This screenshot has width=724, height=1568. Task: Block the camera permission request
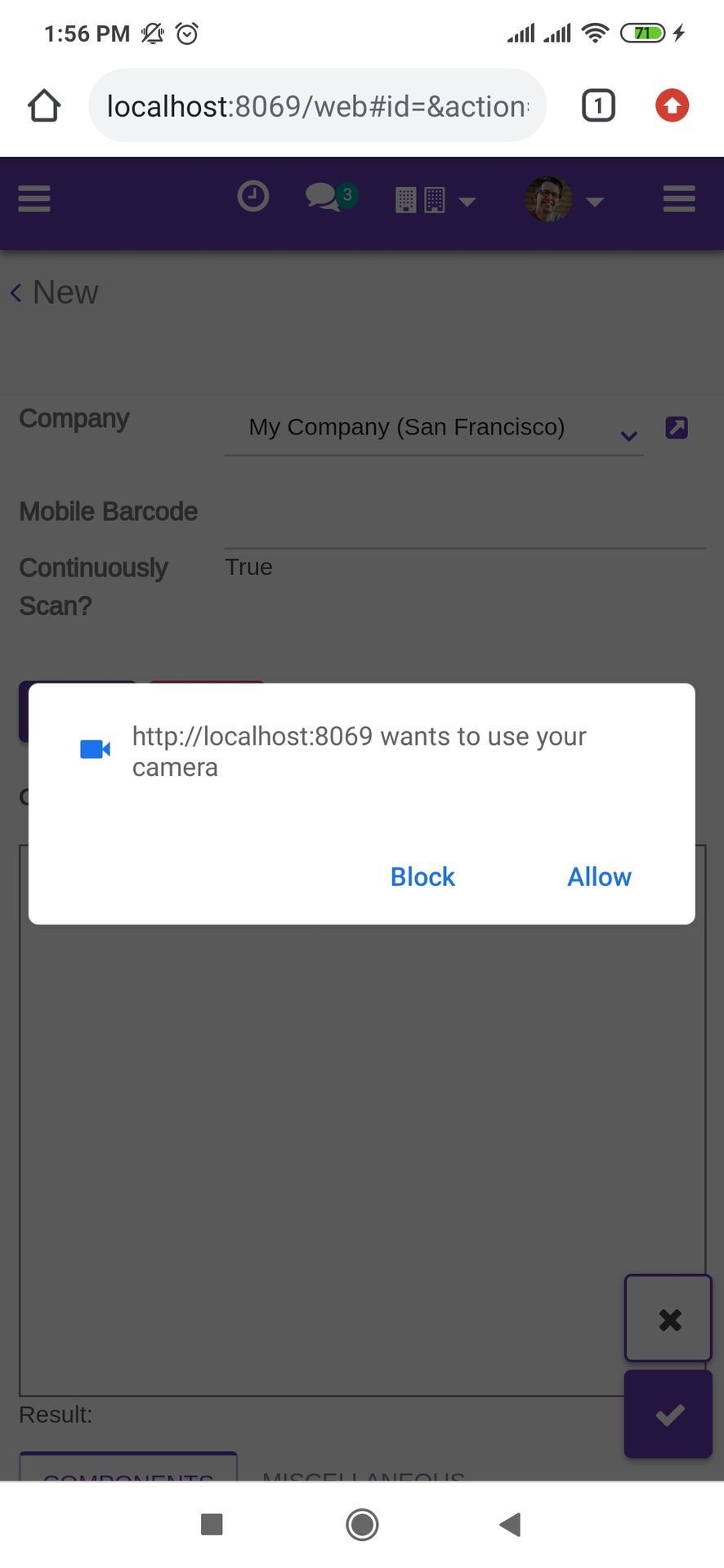tap(422, 876)
